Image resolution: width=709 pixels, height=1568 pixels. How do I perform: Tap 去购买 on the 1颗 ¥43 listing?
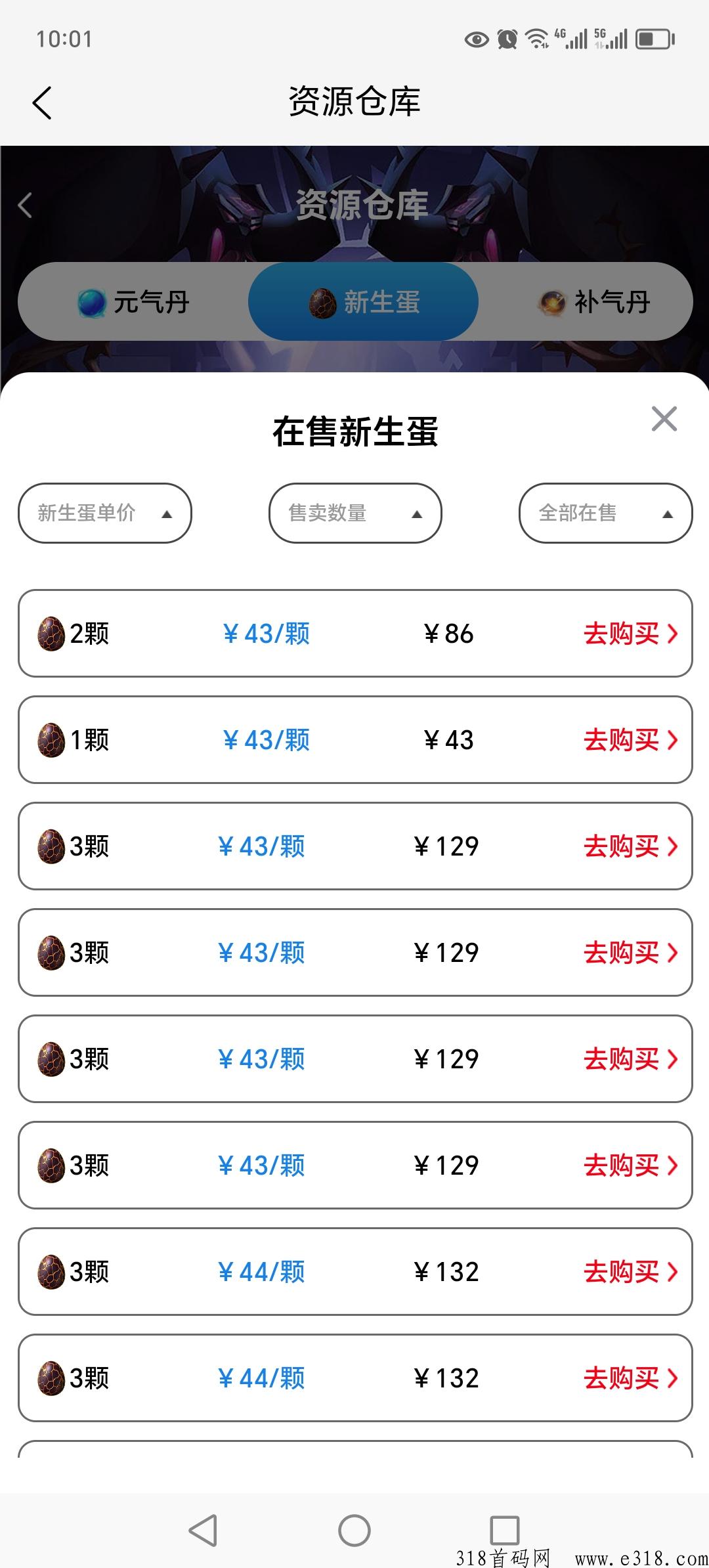[x=630, y=740]
